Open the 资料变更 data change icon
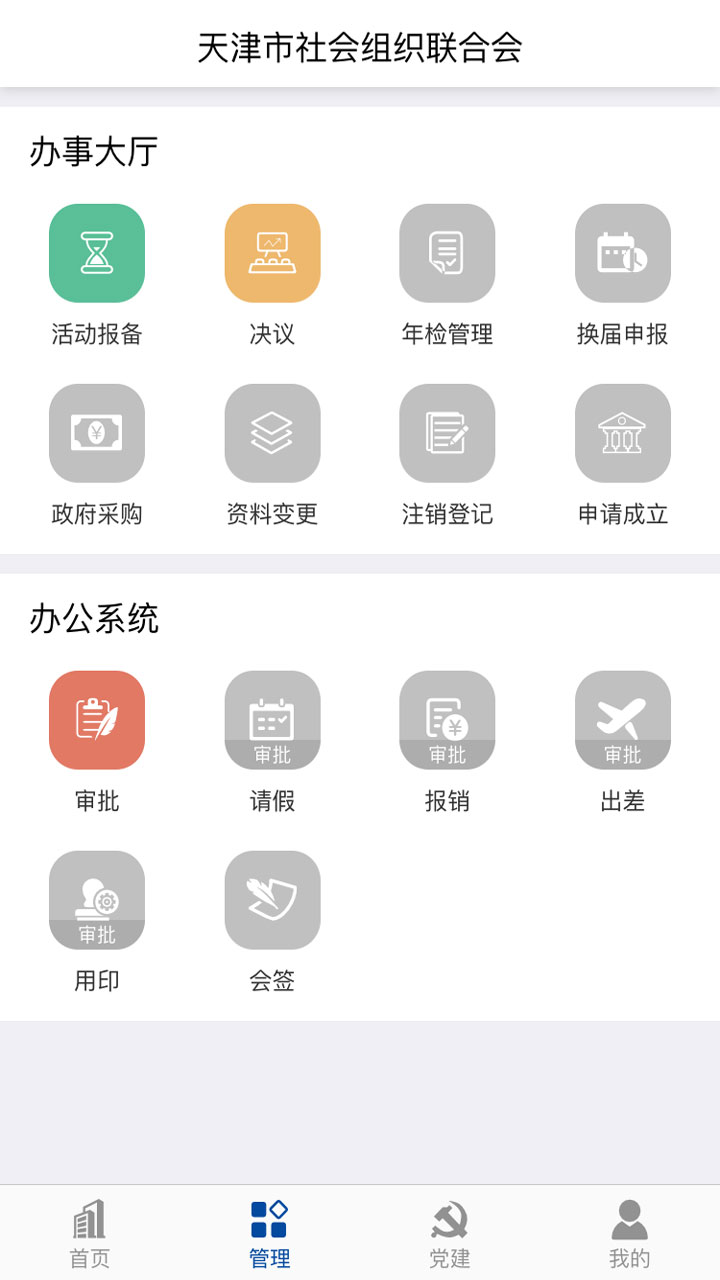This screenshot has height=1280, width=720. (272, 433)
